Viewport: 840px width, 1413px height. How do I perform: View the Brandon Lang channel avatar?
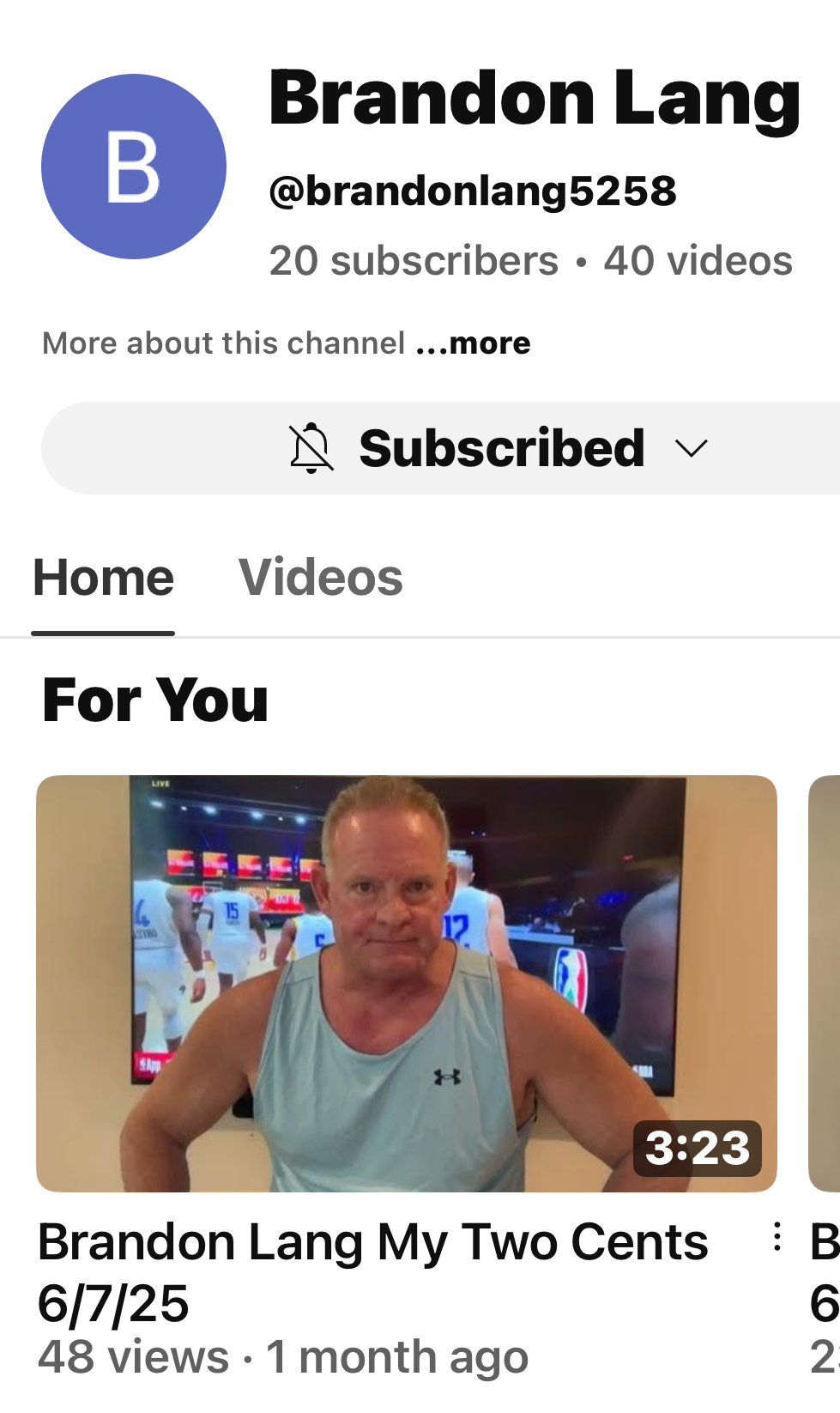tap(134, 167)
